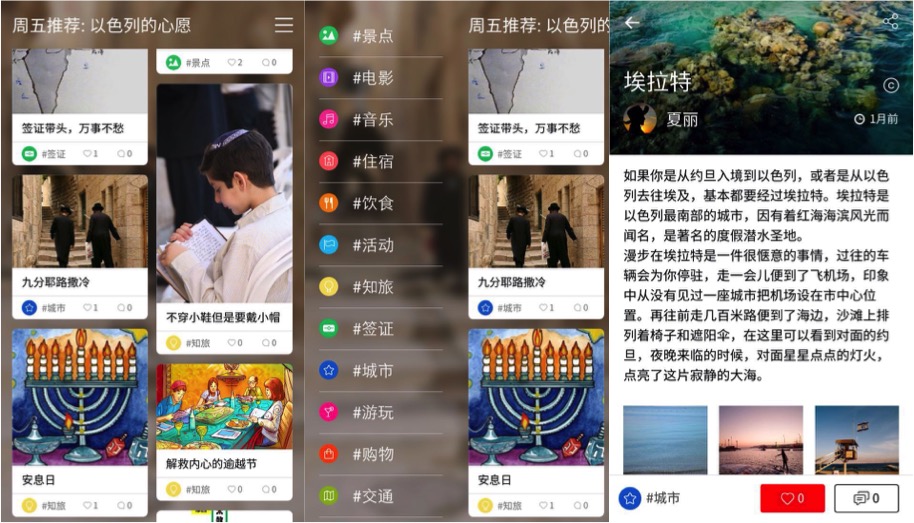Like the 埃拉特 article with red heart button

pos(792,498)
